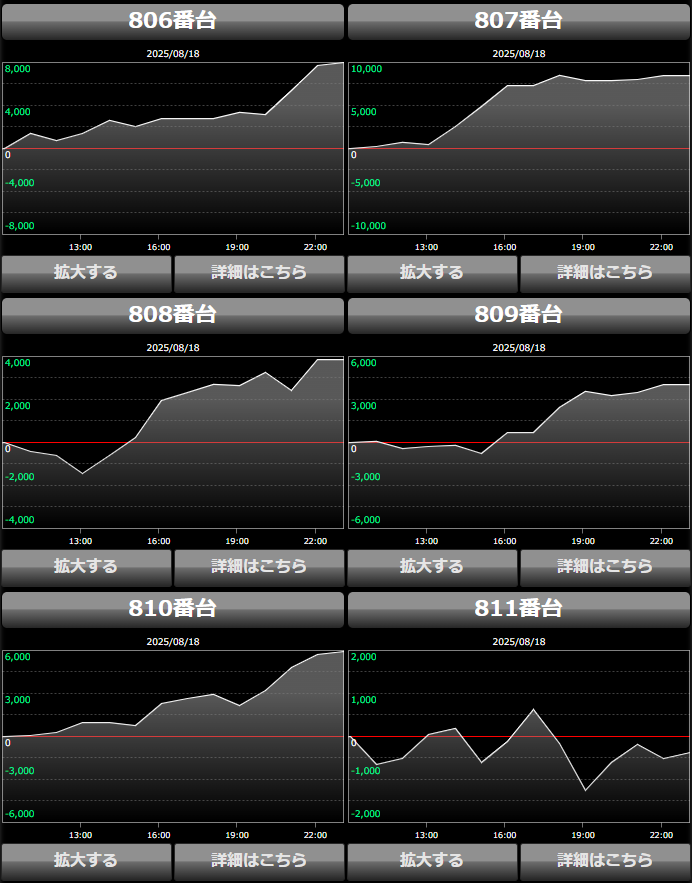Open 詳細はこちら for machine 808
Image resolution: width=692 pixels, height=883 pixels.
tap(259, 566)
